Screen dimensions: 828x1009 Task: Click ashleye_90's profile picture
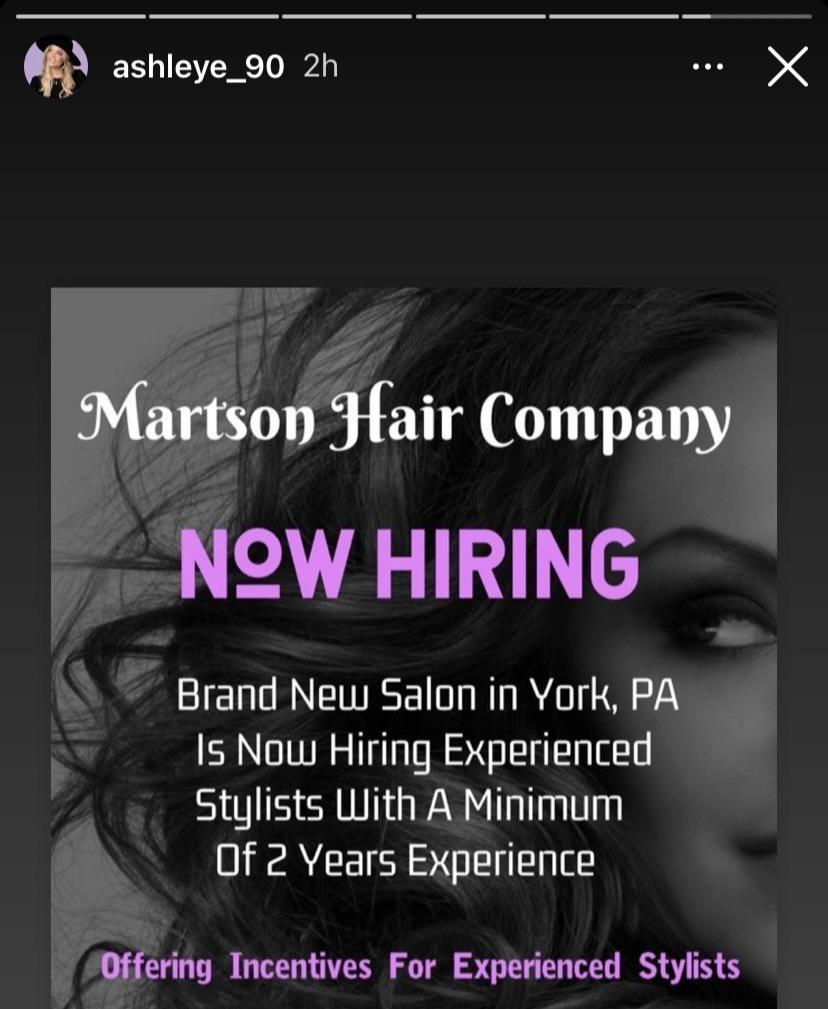point(56,66)
